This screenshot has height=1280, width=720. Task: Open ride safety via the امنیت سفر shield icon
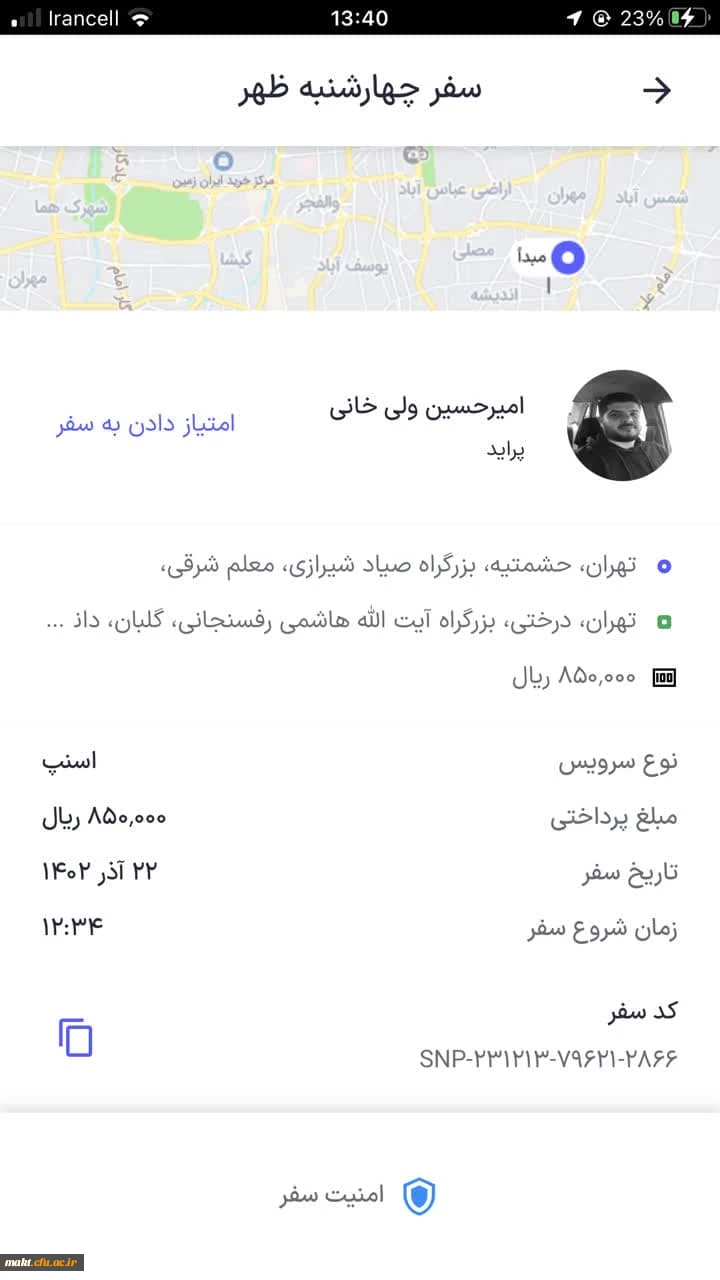tap(419, 1195)
